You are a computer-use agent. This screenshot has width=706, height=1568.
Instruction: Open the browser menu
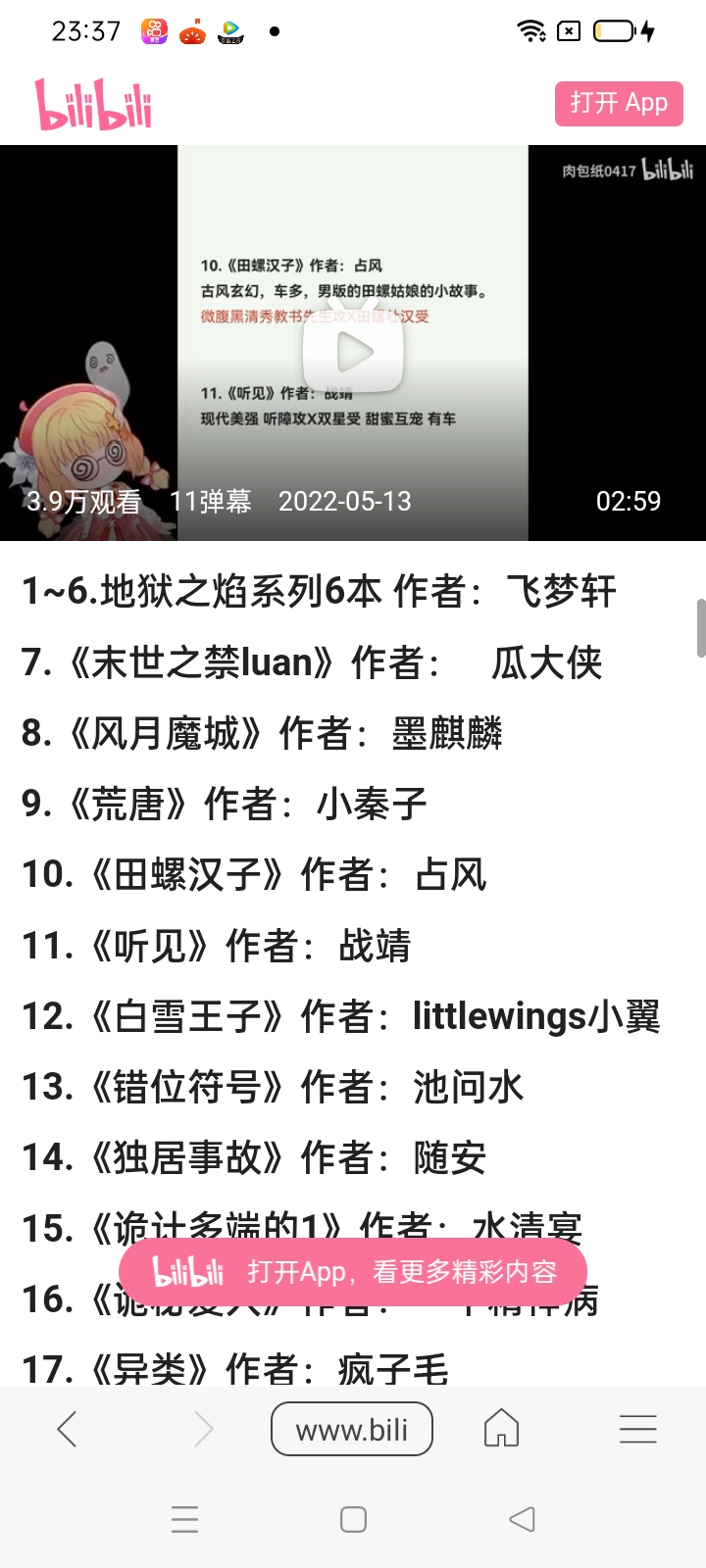[x=637, y=1430]
